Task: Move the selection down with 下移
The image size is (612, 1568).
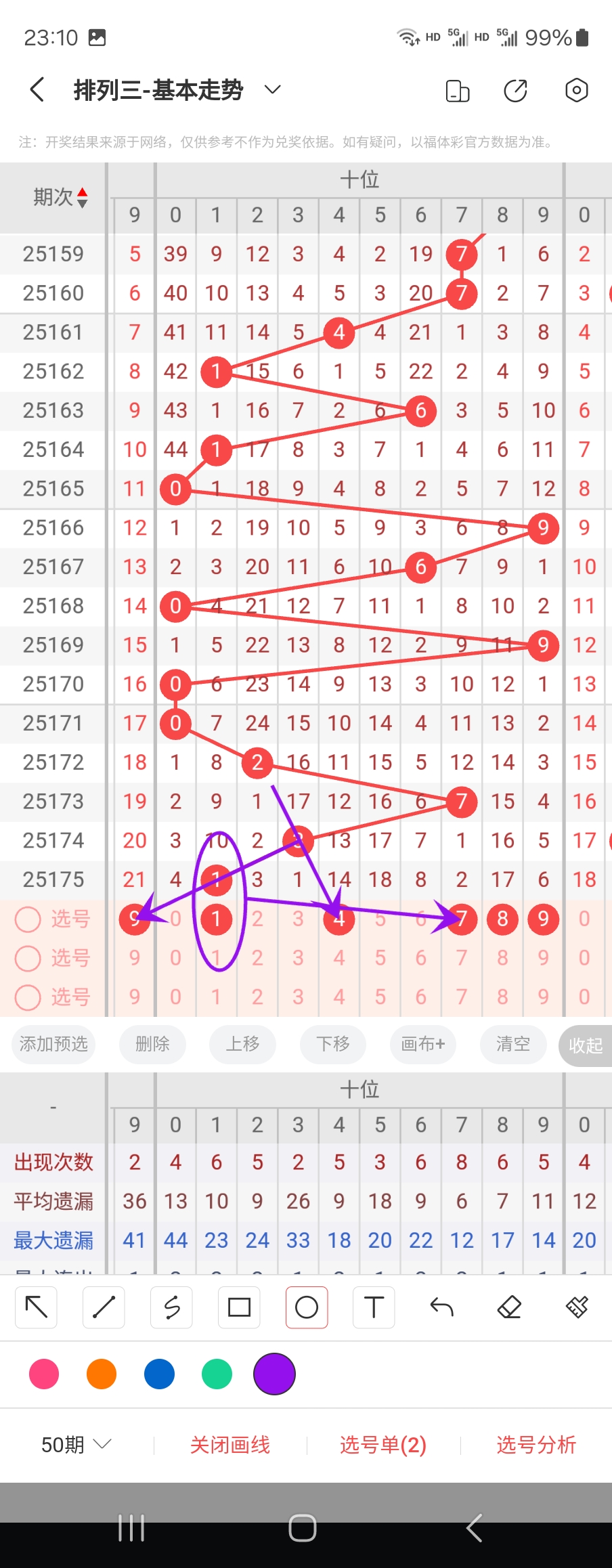Action: (333, 1044)
